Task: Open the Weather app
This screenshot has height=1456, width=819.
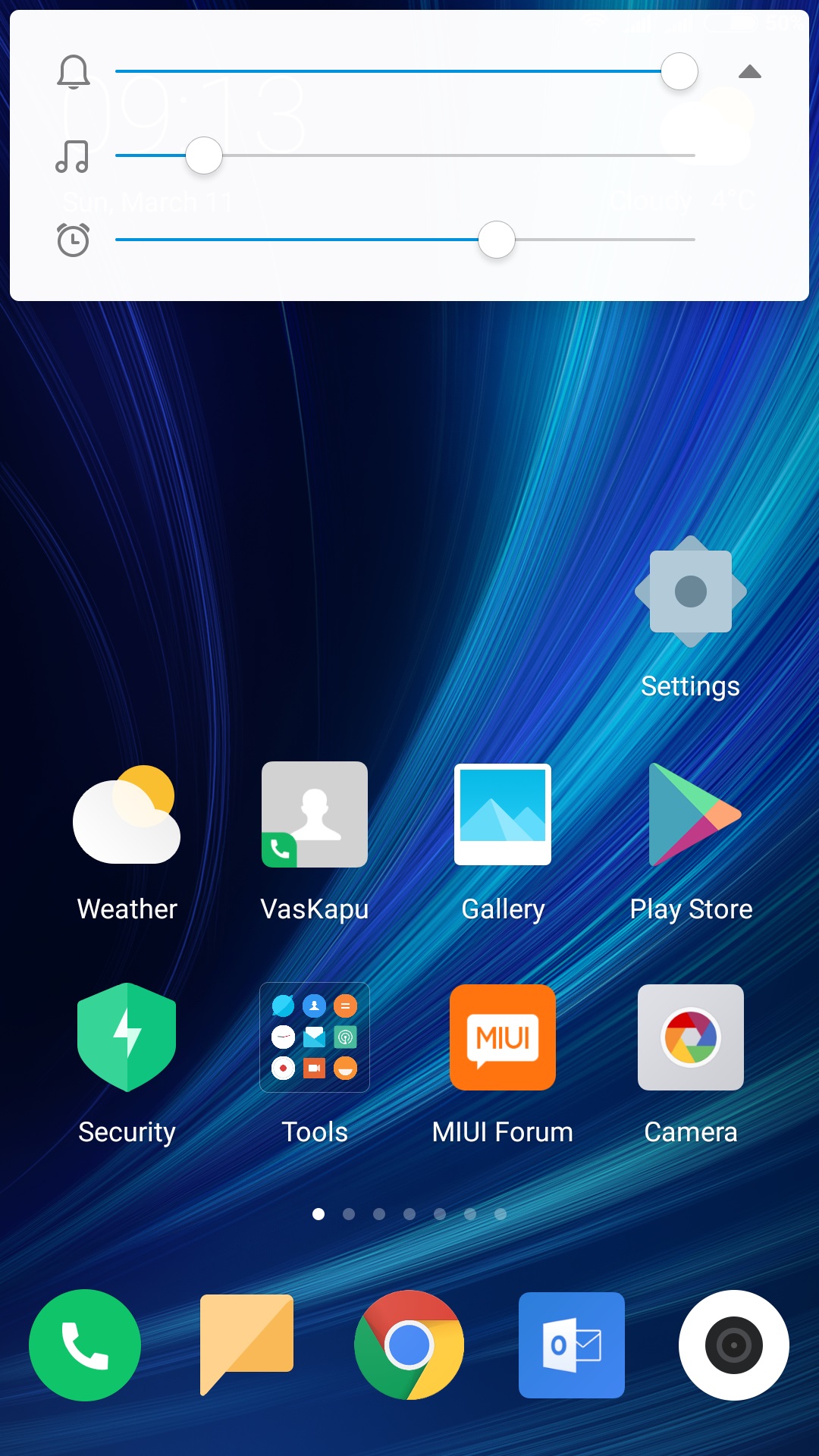Action: (x=127, y=816)
